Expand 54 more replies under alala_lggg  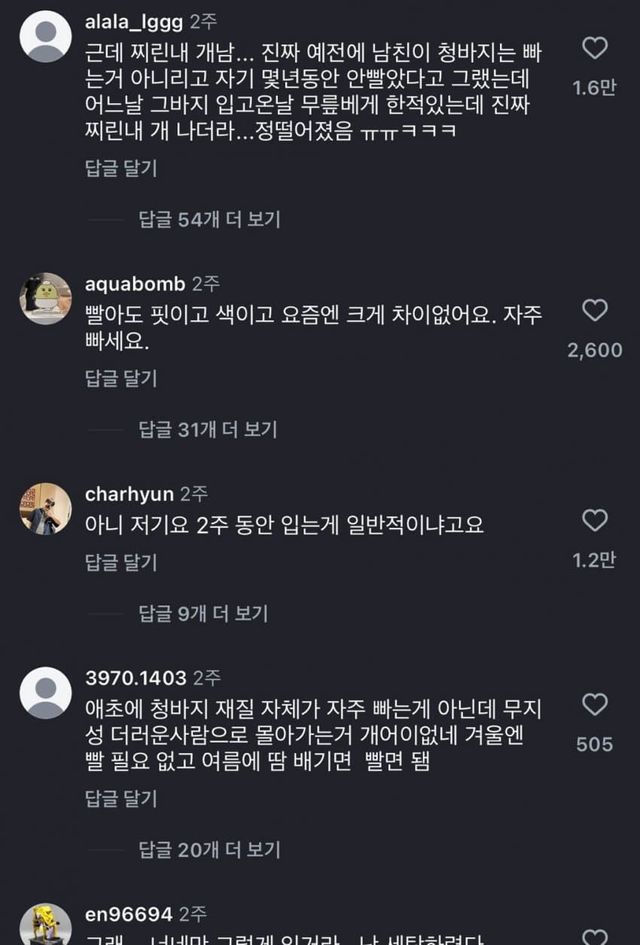tap(209, 219)
